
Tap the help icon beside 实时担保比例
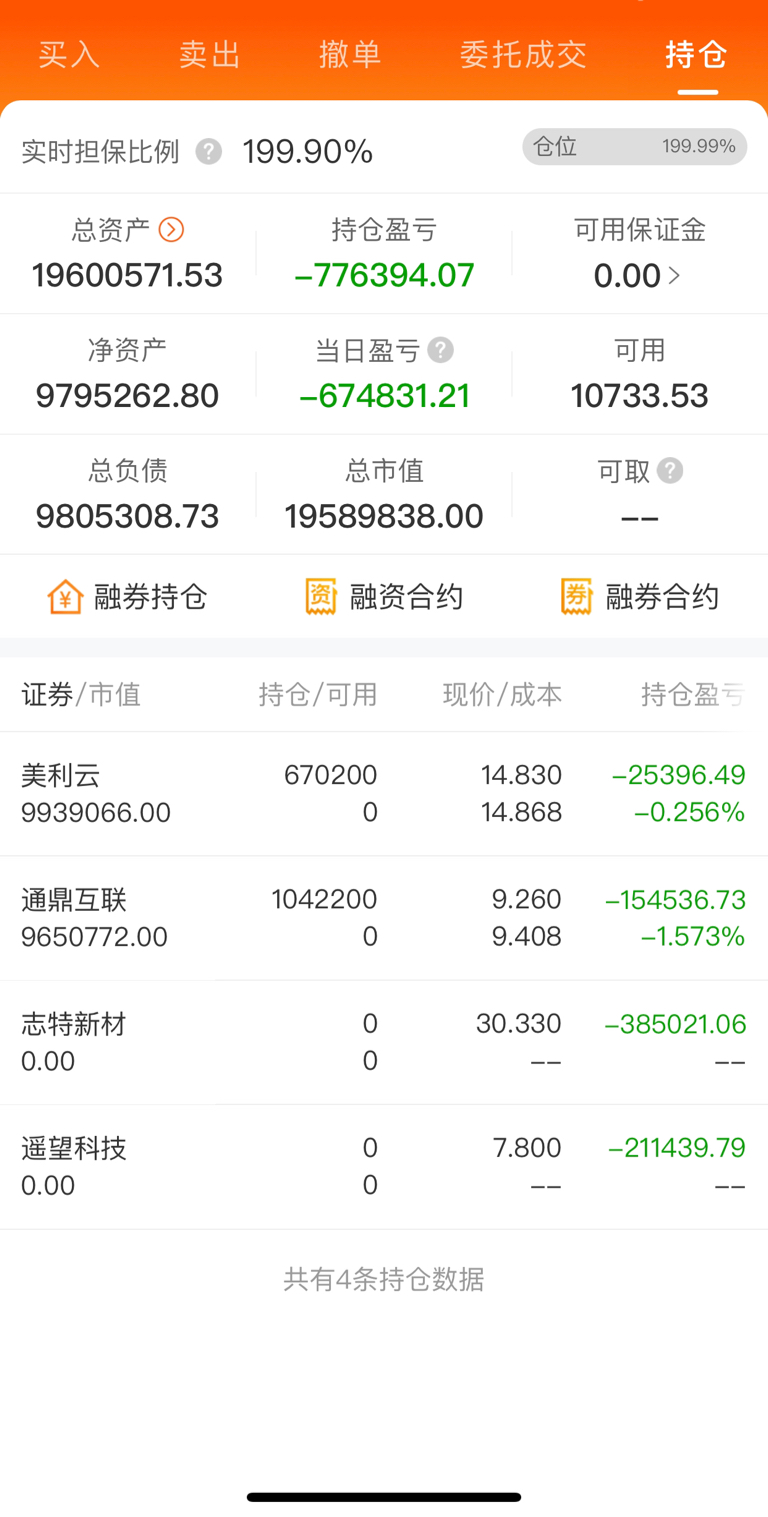click(x=208, y=152)
